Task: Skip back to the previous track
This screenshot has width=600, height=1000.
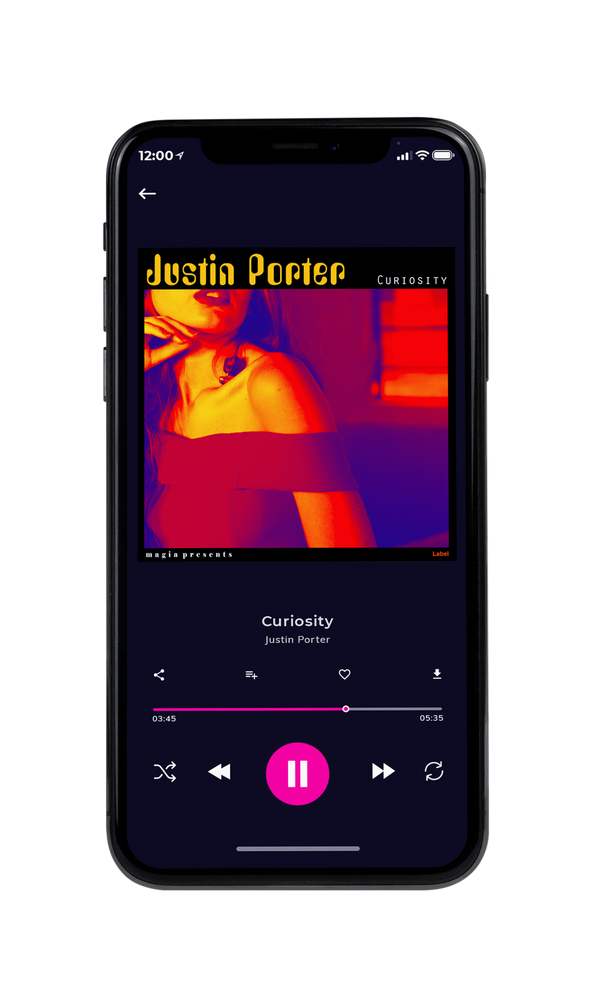Action: (x=220, y=772)
